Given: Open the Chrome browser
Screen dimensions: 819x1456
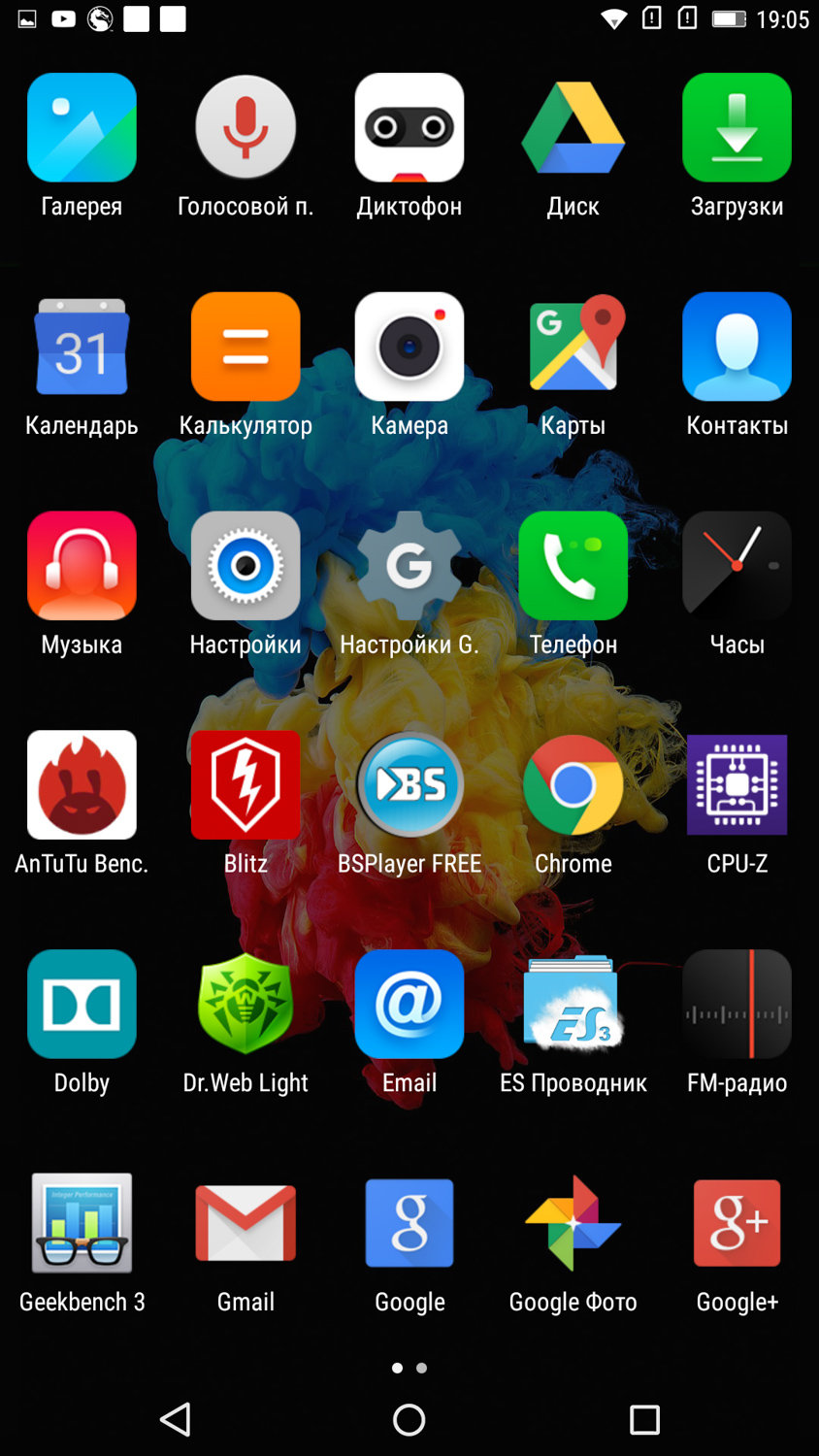Looking at the screenshot, I should pos(573,785).
